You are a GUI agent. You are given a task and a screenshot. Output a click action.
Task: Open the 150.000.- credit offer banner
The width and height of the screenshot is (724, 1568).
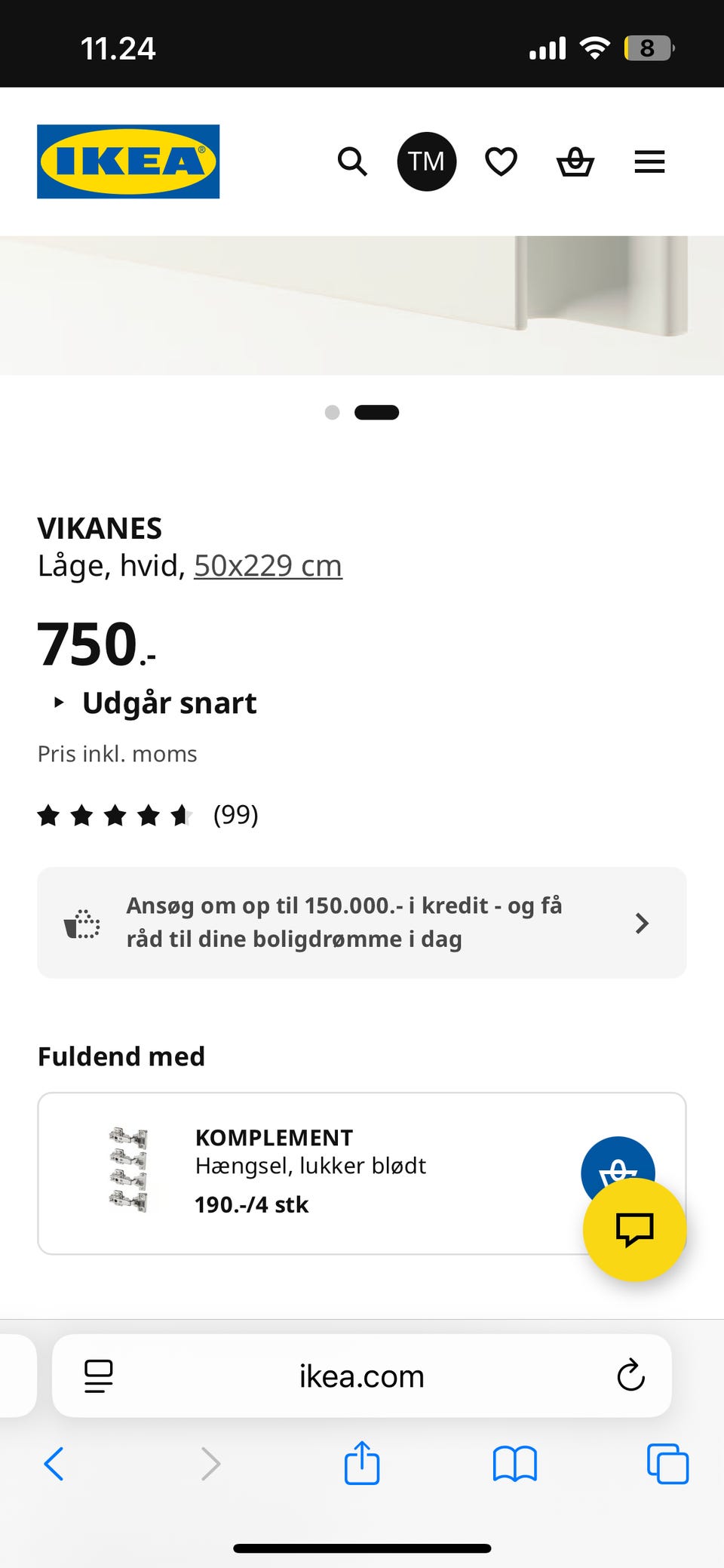[362, 922]
